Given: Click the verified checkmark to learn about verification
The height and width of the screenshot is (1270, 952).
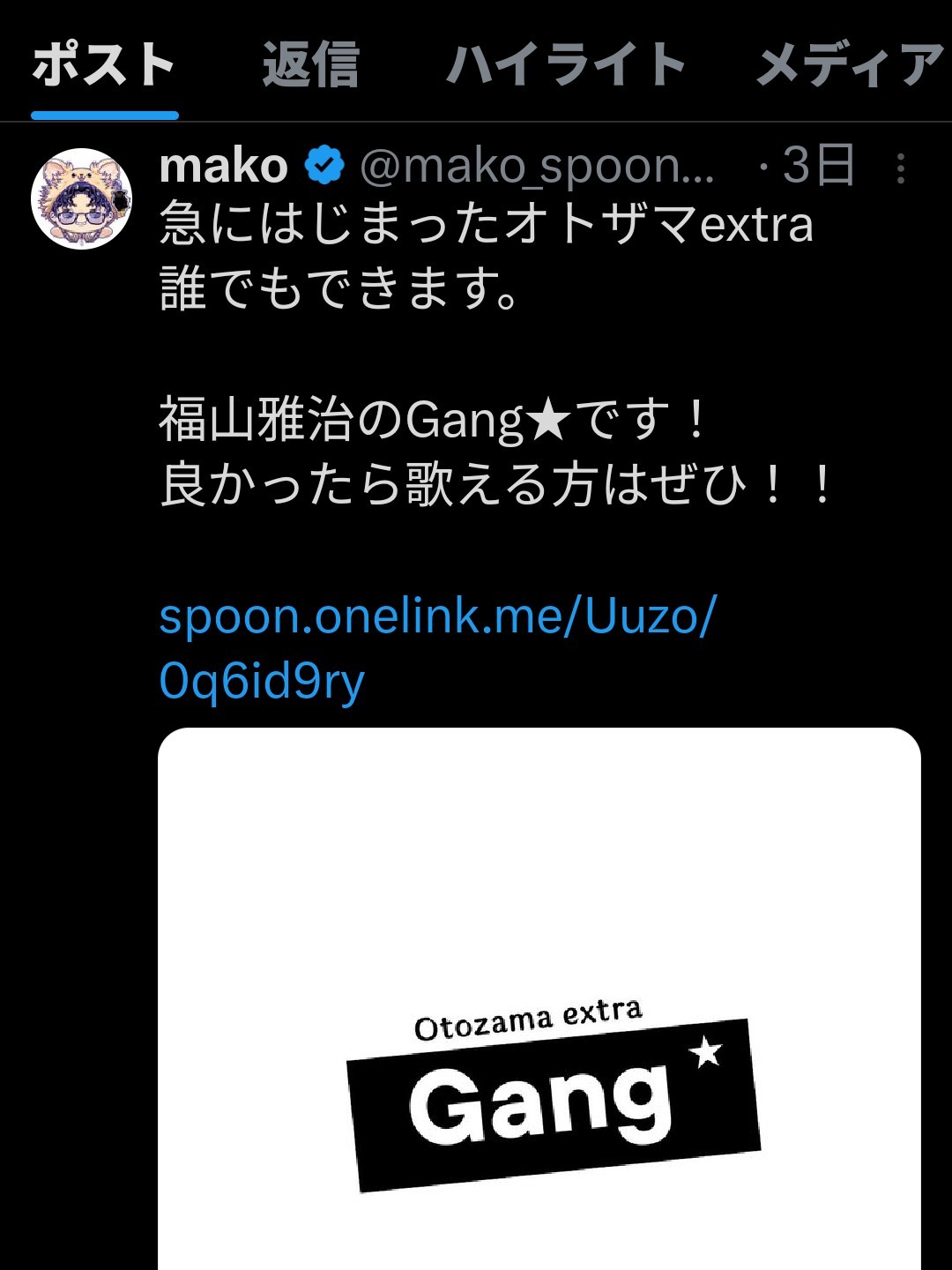Looking at the screenshot, I should [x=324, y=163].
